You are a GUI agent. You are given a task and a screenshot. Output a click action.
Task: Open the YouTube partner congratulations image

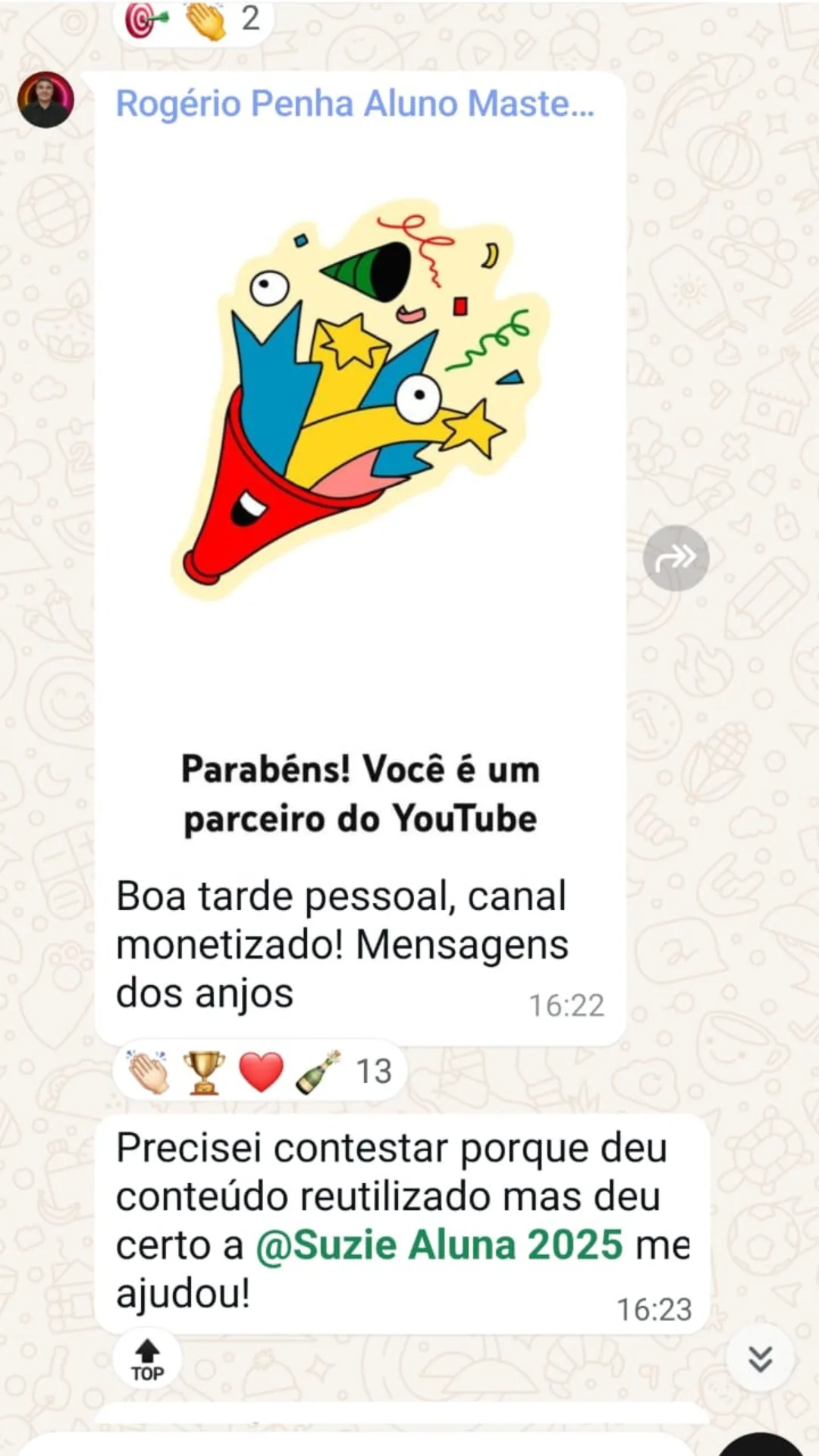360,485
